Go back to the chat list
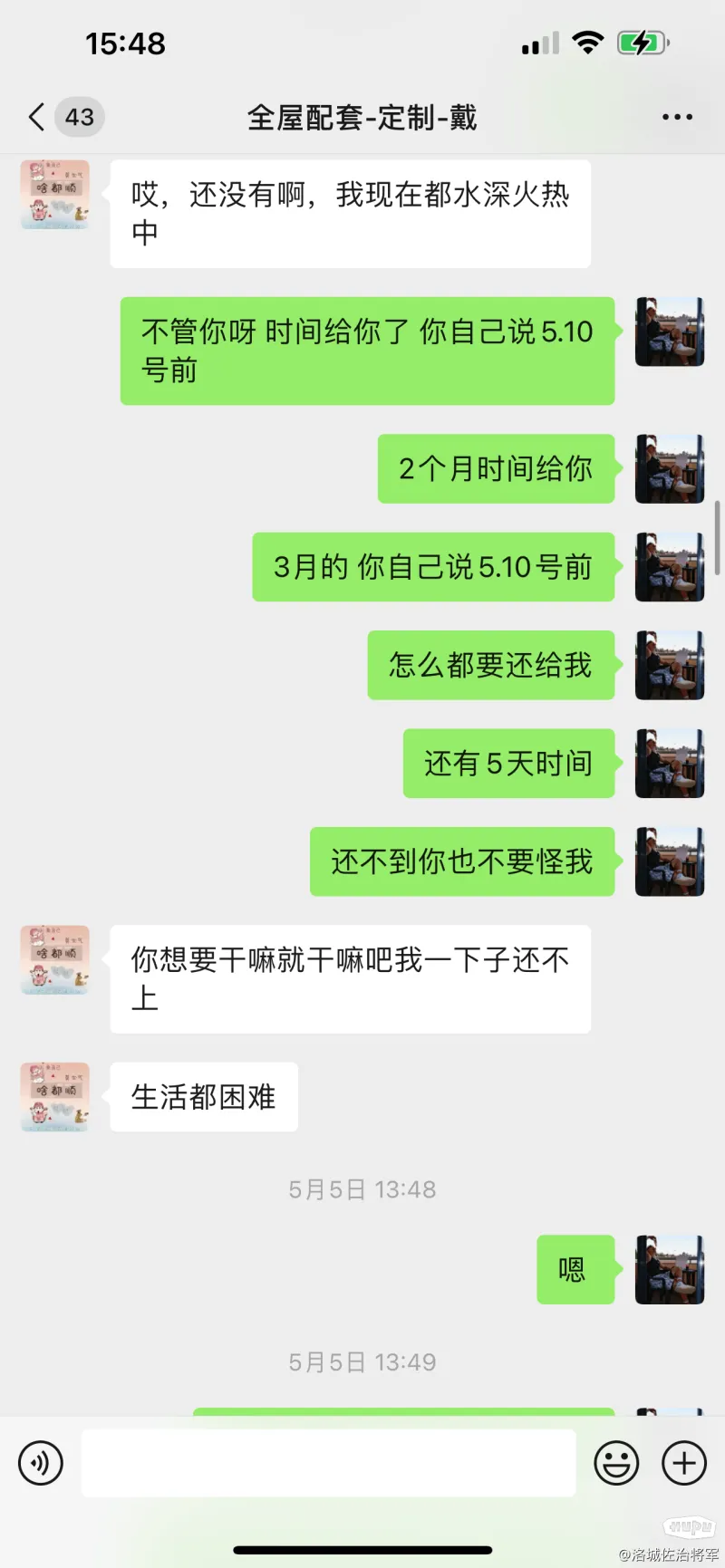Image resolution: width=725 pixels, height=1568 pixels. pos(37,117)
